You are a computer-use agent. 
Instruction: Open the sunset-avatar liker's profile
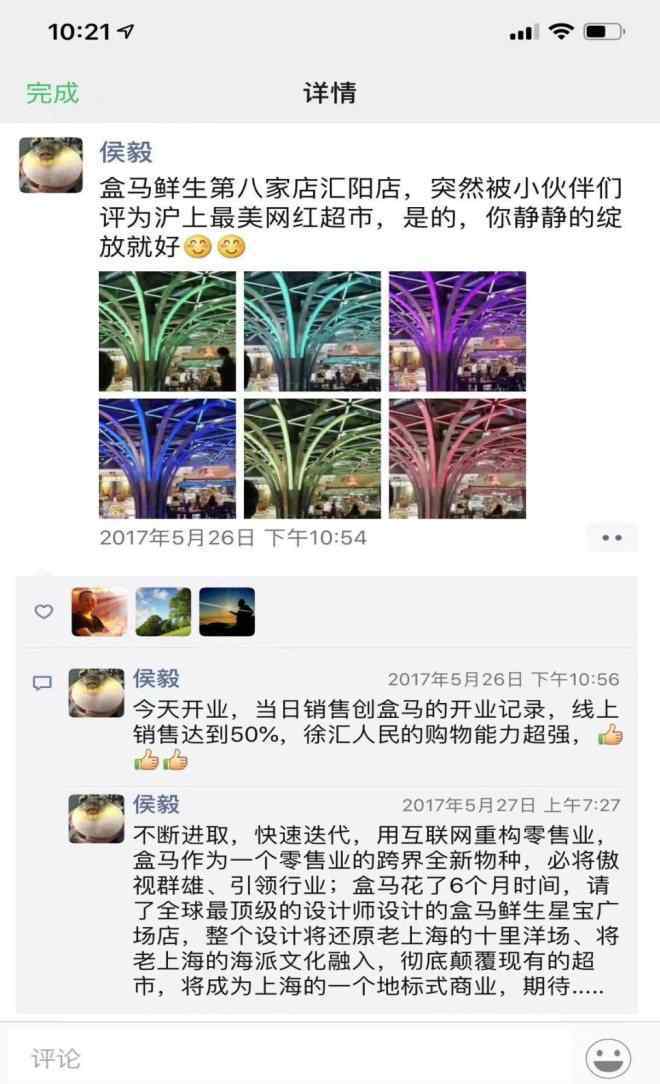pos(227,612)
